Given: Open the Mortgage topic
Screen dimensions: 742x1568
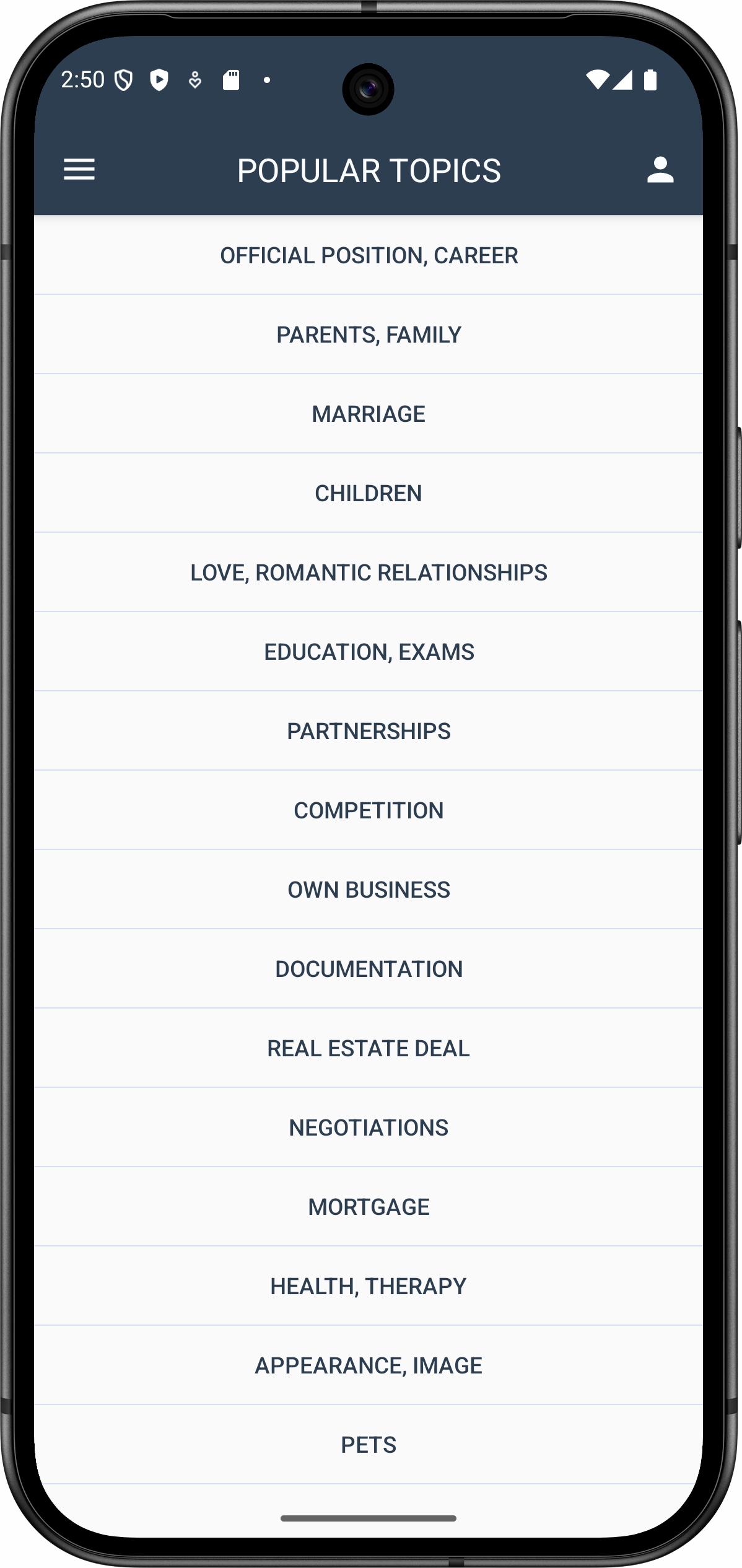Looking at the screenshot, I should pyautogui.click(x=369, y=1207).
